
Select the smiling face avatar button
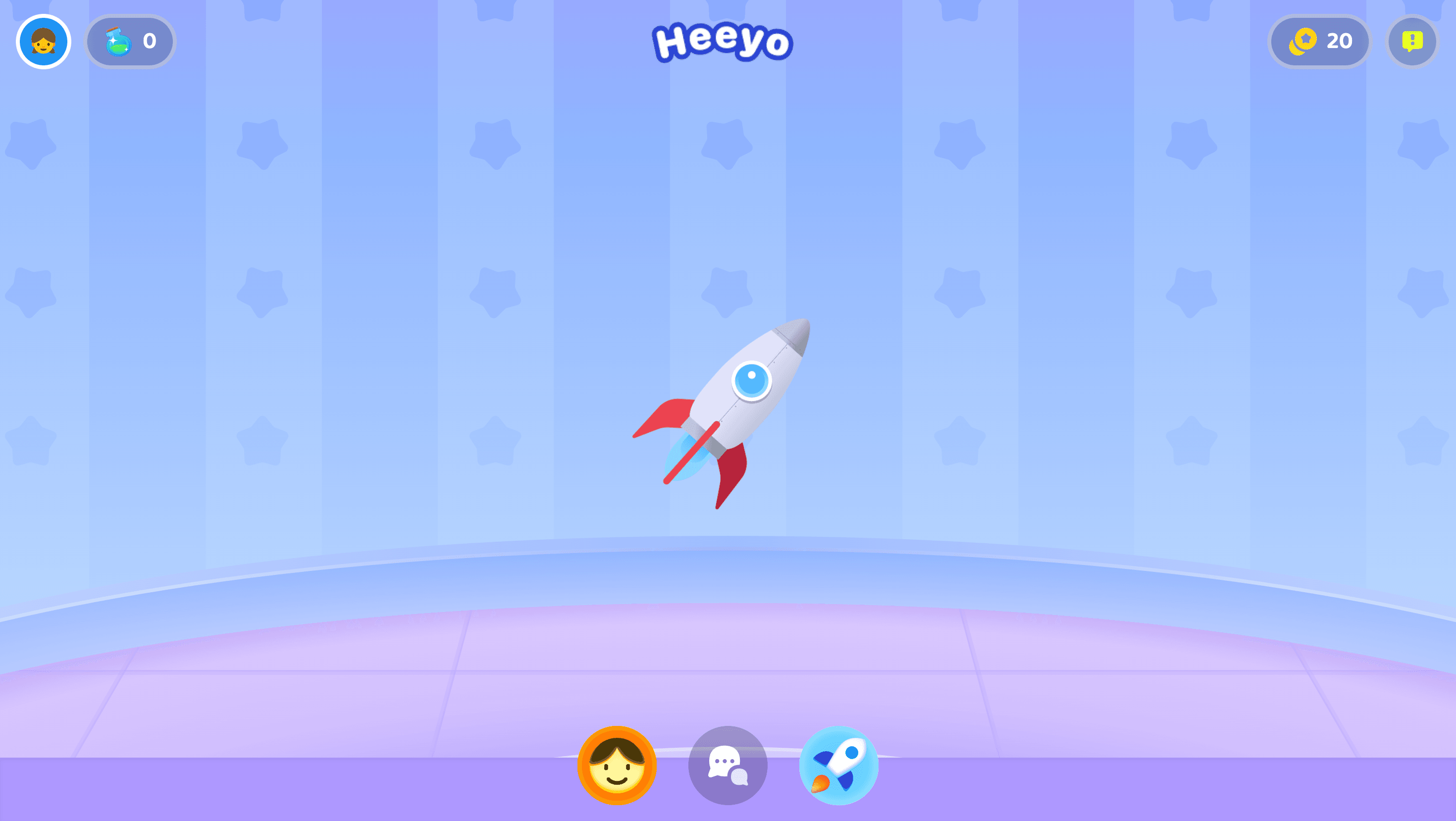tap(617, 765)
